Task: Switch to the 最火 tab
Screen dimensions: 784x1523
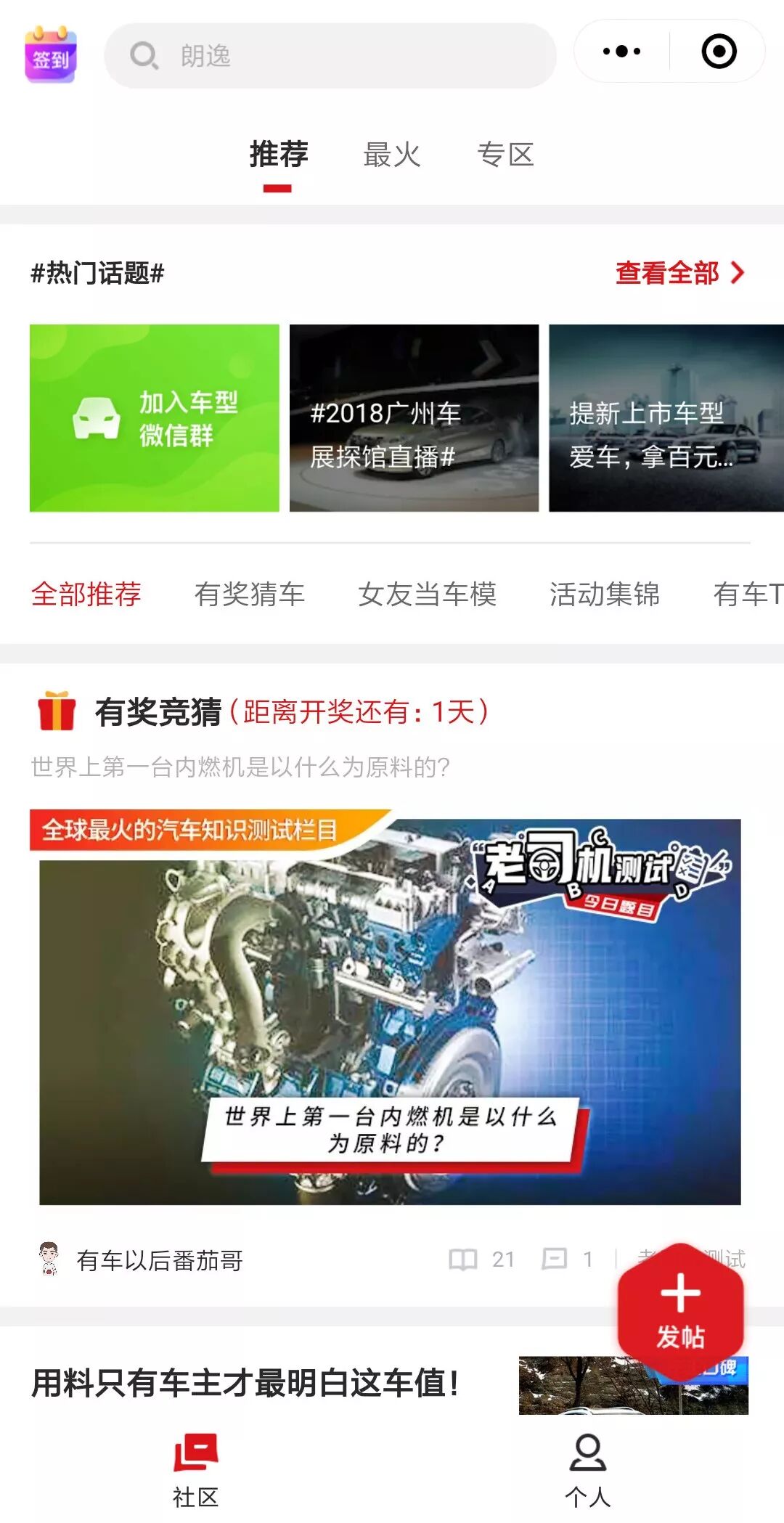Action: 392,155
